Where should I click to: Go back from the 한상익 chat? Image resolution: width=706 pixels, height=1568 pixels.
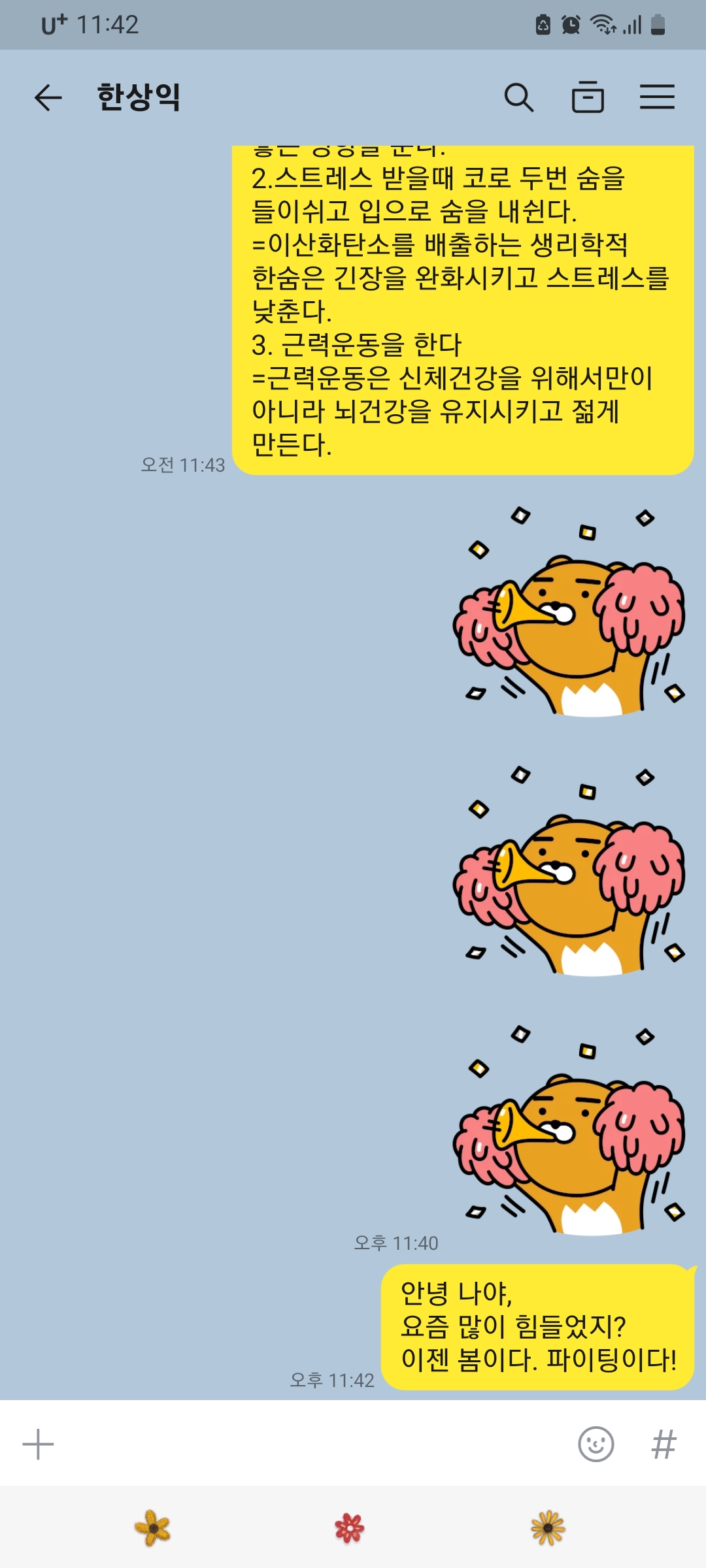(x=48, y=98)
